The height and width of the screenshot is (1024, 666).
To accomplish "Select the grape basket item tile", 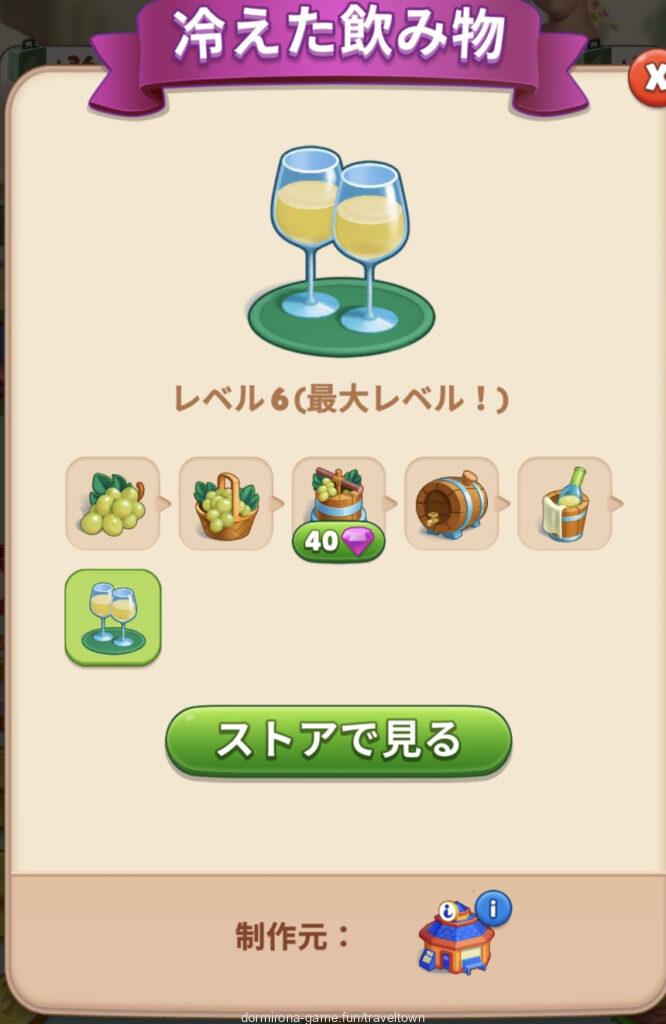I will pyautogui.click(x=225, y=503).
